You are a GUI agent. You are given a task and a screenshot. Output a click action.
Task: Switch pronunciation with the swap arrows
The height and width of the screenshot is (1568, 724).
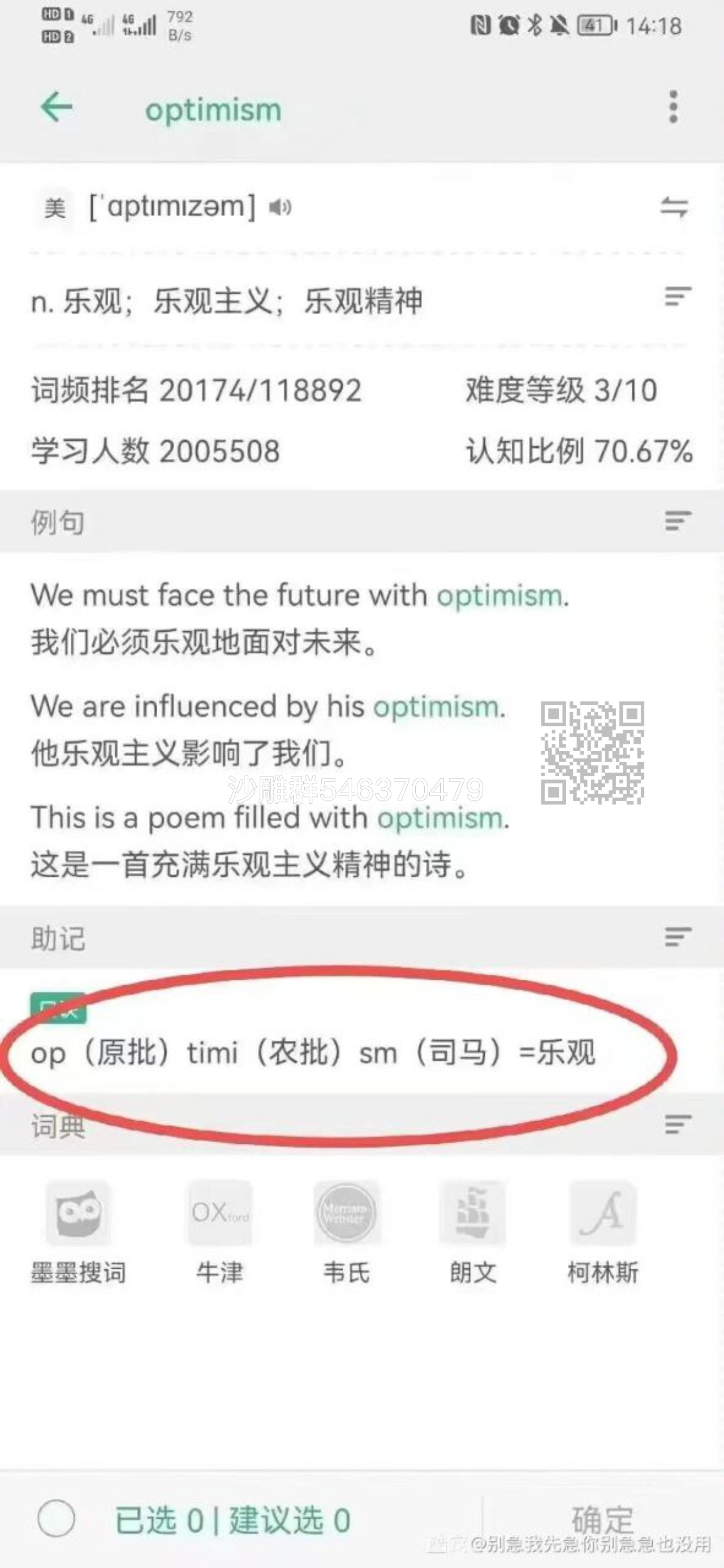click(x=675, y=208)
